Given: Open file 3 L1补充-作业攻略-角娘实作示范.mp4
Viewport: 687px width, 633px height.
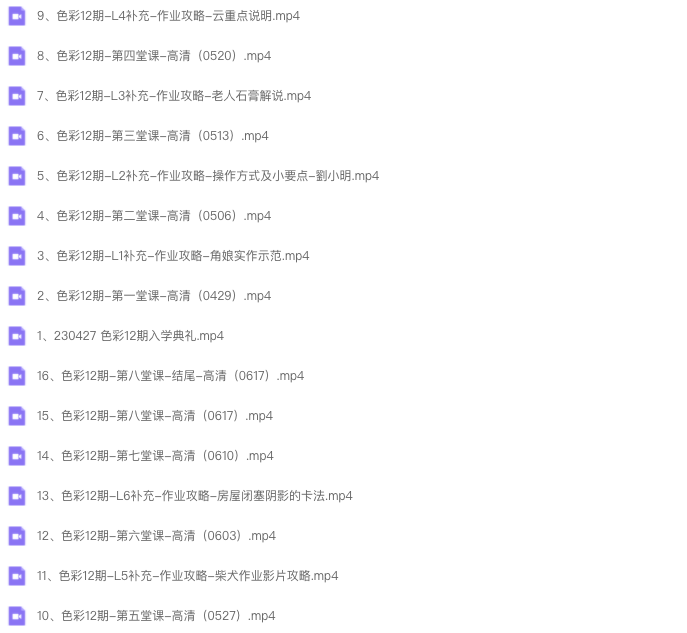Looking at the screenshot, I should point(173,256).
